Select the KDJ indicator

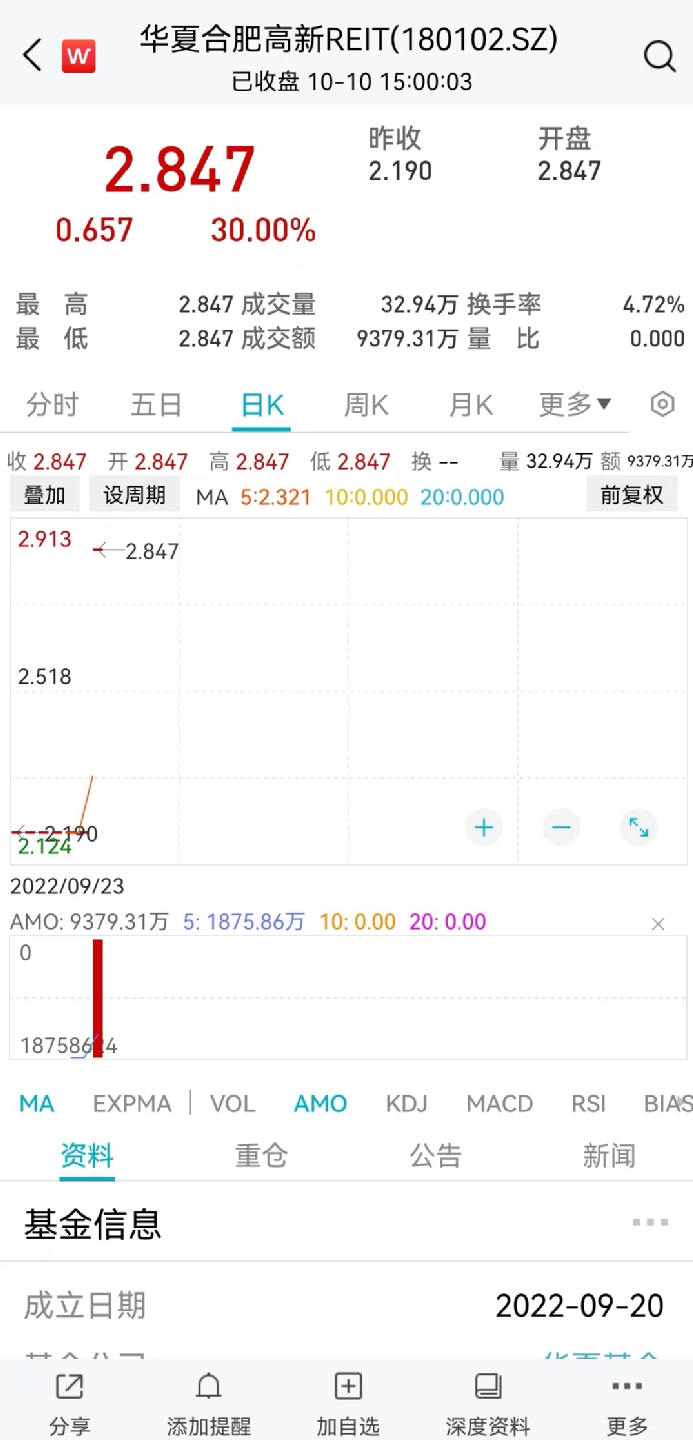[407, 1104]
